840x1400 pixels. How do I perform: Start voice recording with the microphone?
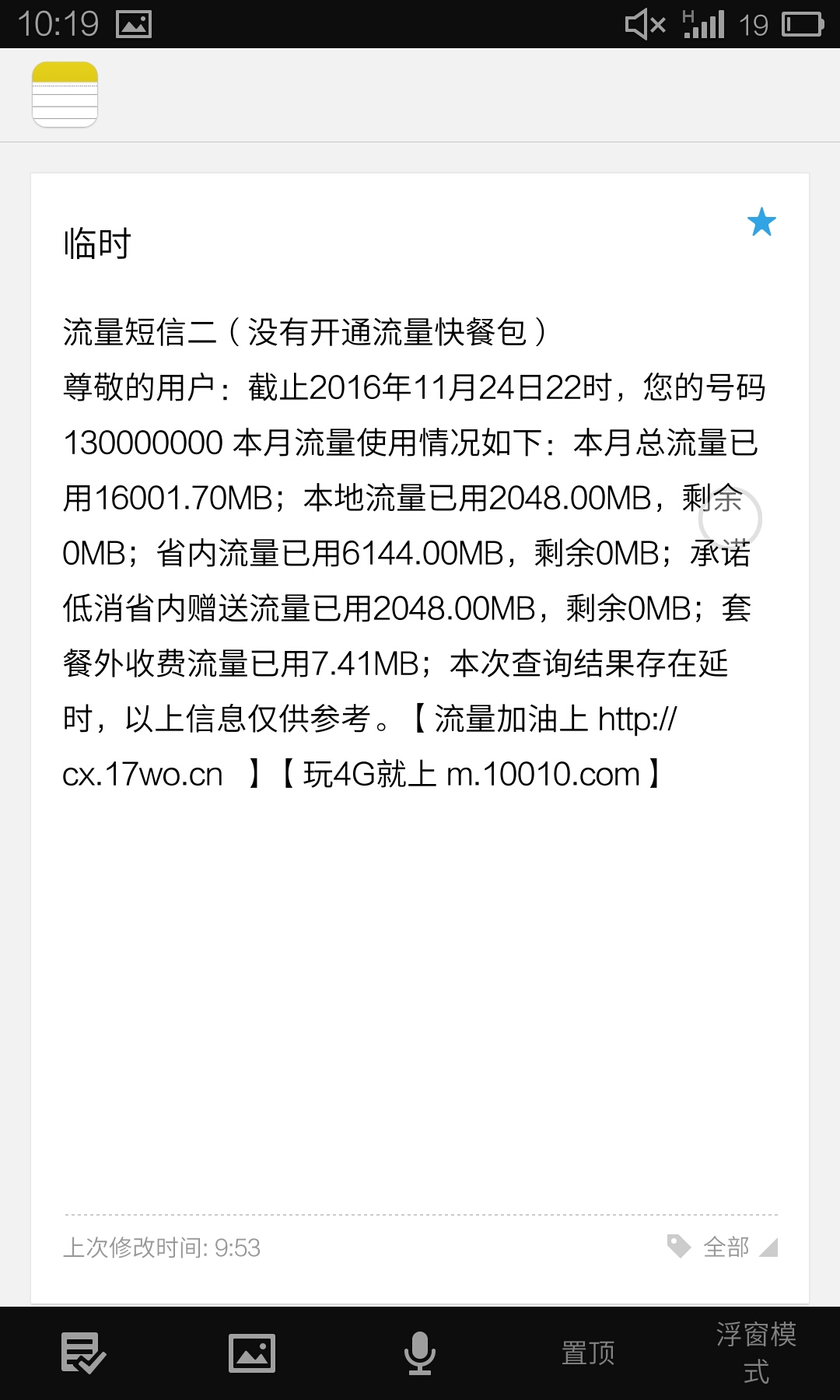(420, 1353)
